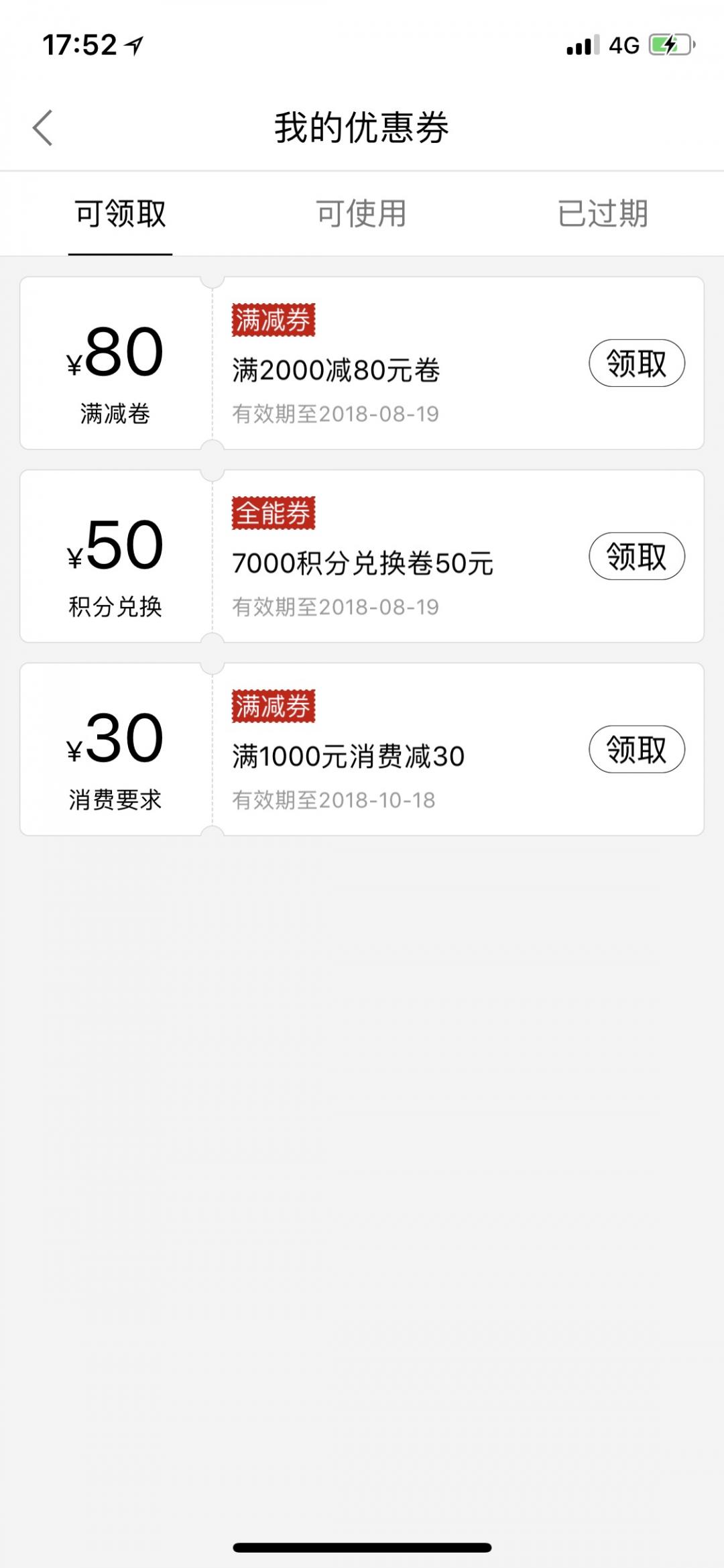724x1568 pixels.
Task: Click the 全能券 red badge on ¥50 coupon
Action: point(273,514)
